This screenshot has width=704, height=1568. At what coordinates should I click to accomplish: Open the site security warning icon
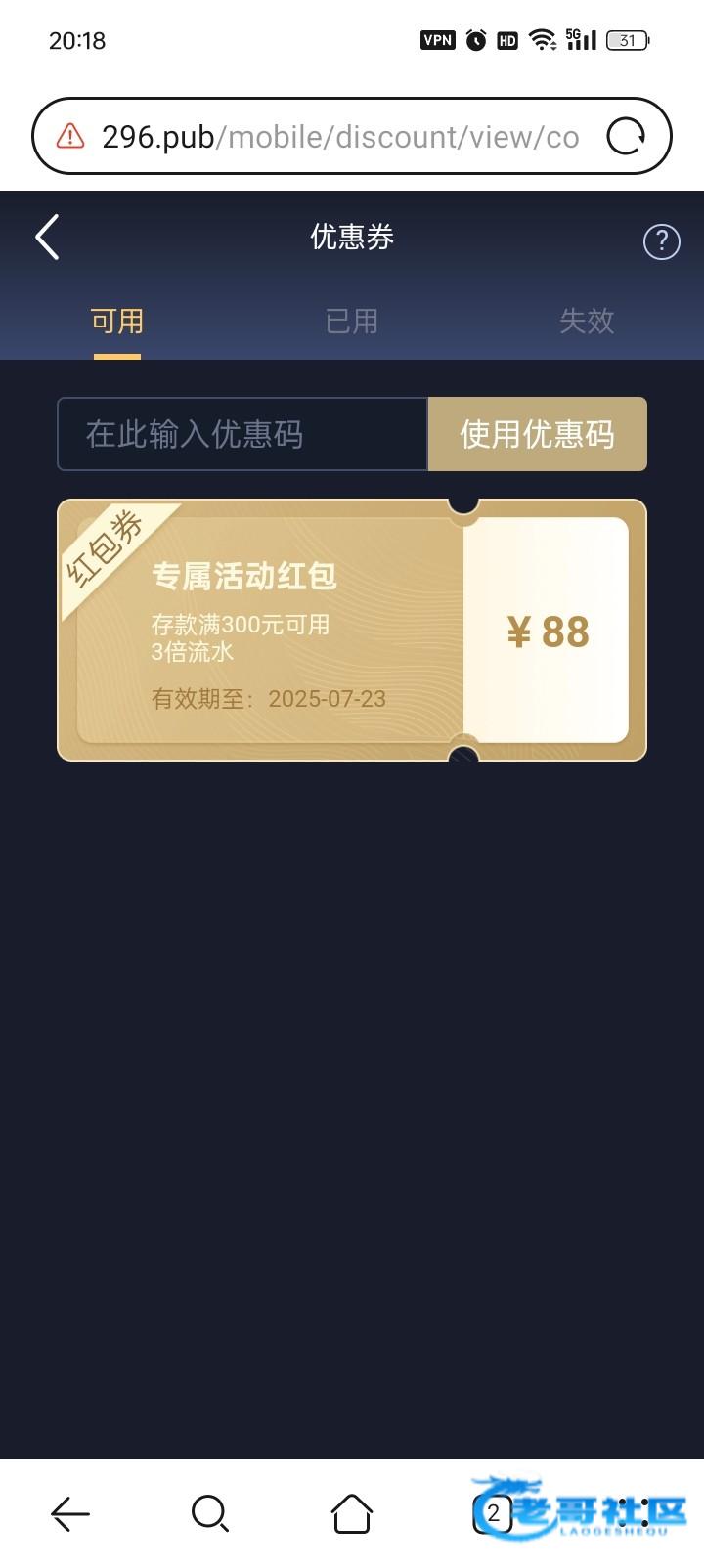[70, 136]
